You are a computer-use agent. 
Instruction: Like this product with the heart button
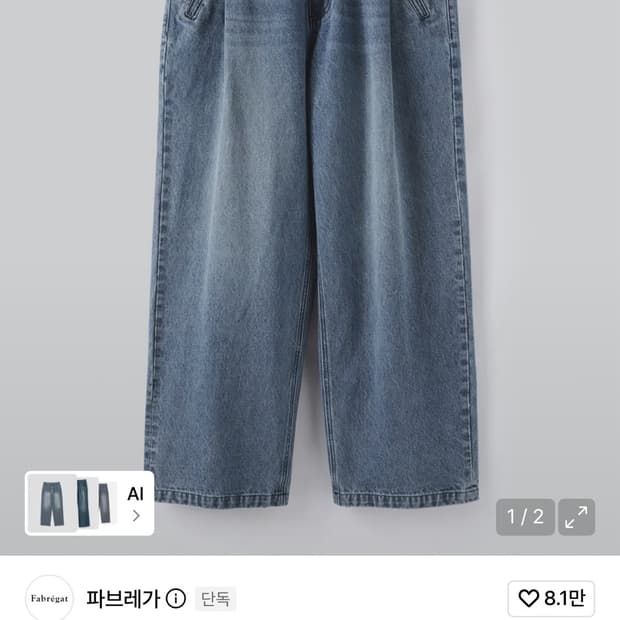tap(551, 598)
